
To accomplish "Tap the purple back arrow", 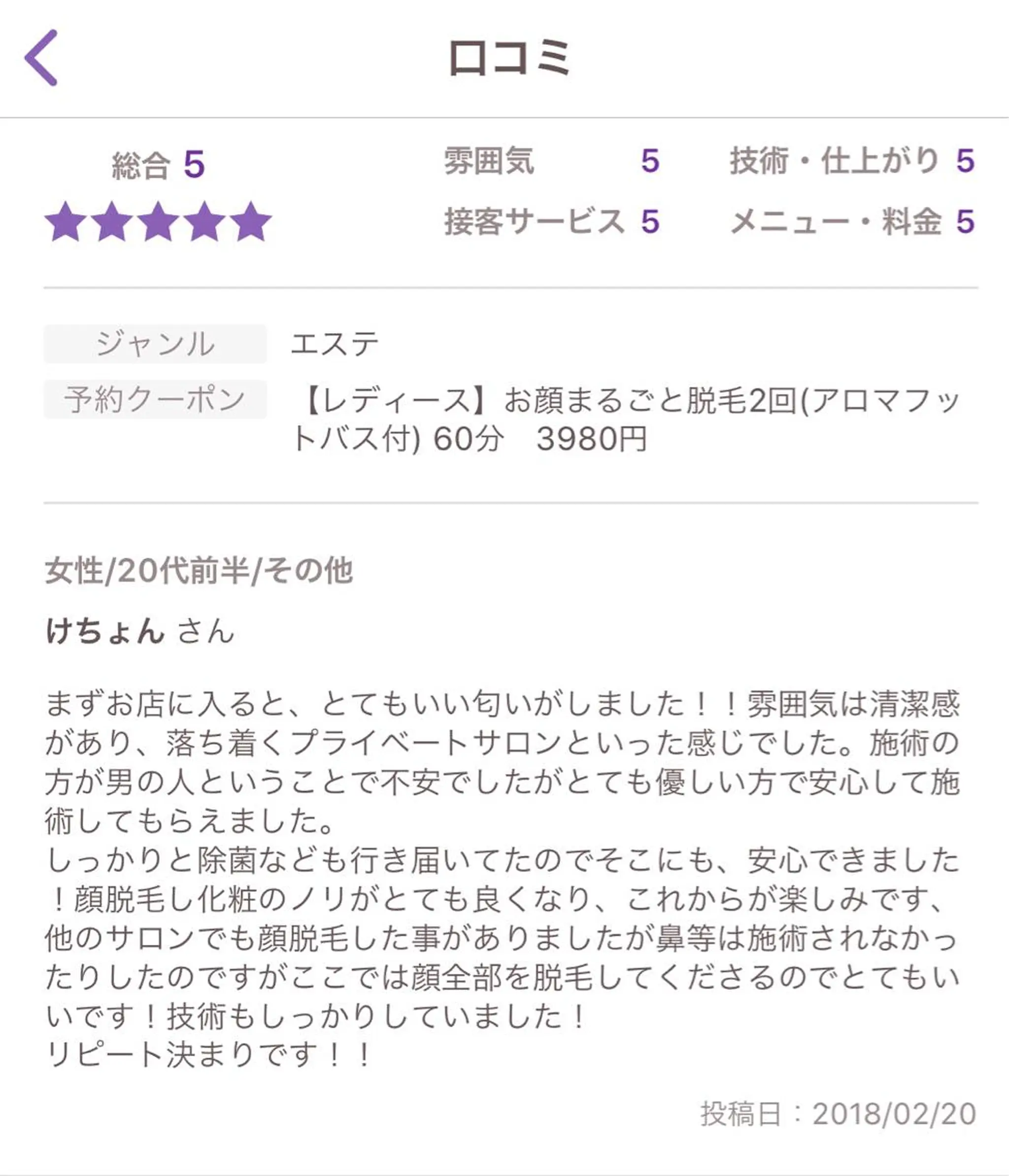I will 41,57.
